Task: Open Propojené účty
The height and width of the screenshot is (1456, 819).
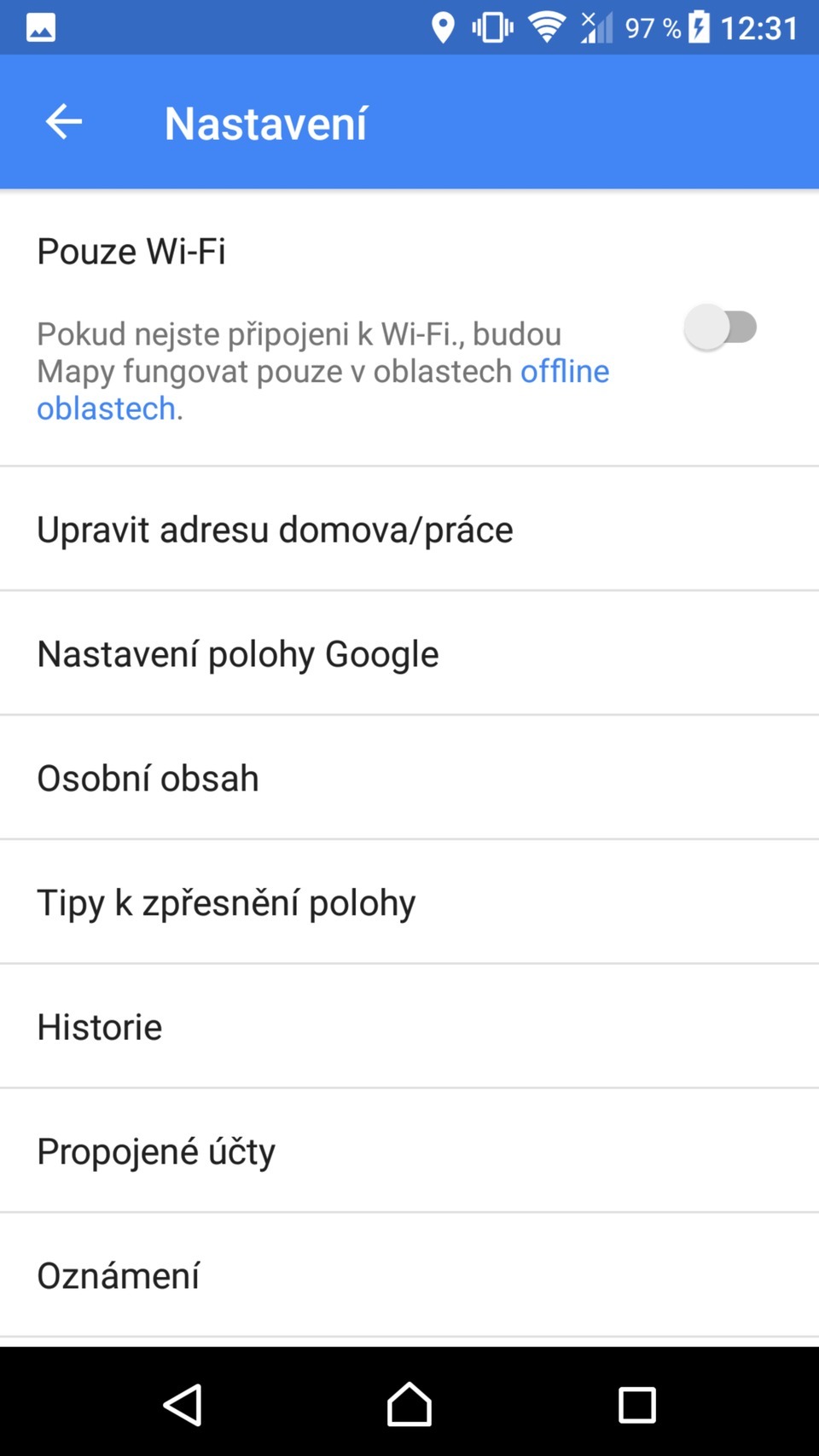Action: pyautogui.click(x=155, y=1150)
